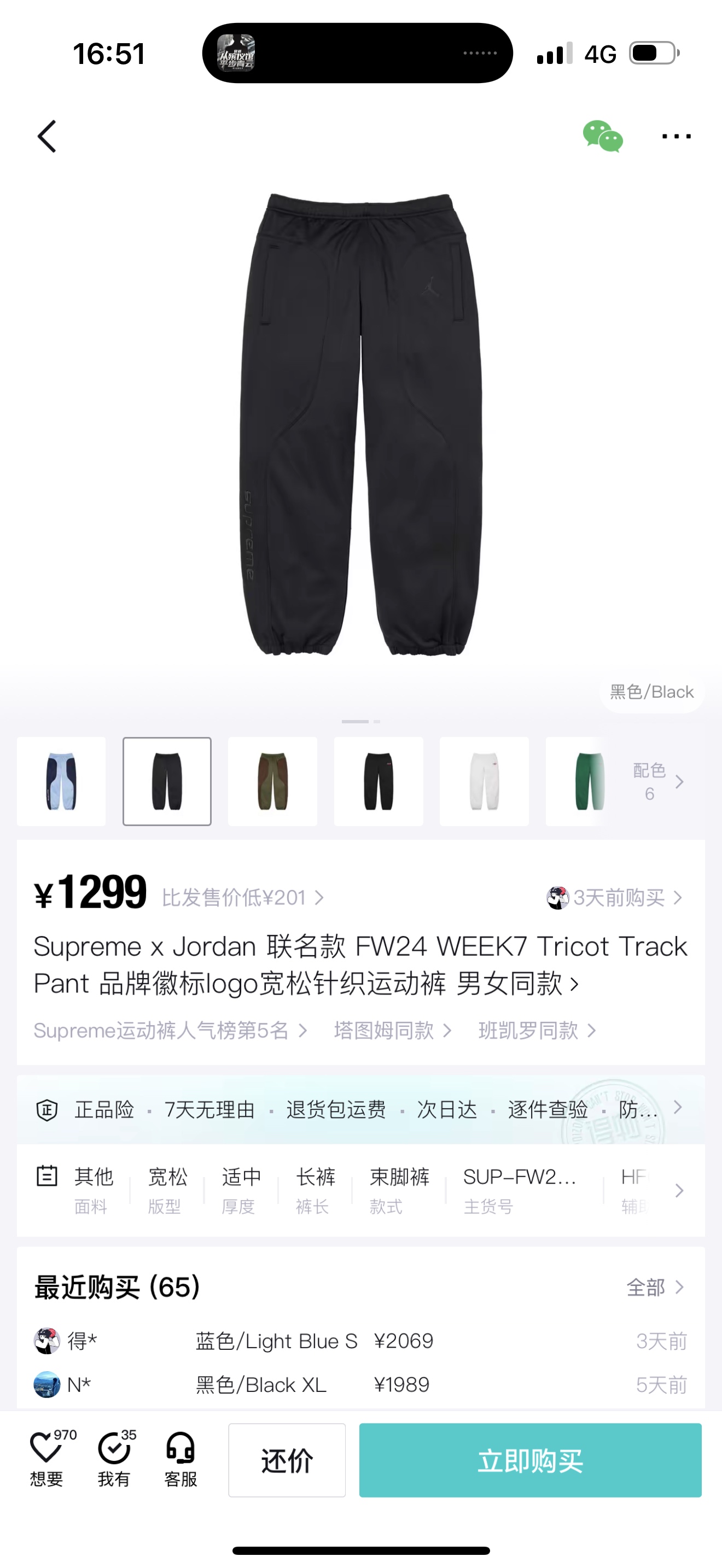Select the white colorway thumbnail
Image resolution: width=722 pixels, height=1568 pixels.
click(x=484, y=781)
